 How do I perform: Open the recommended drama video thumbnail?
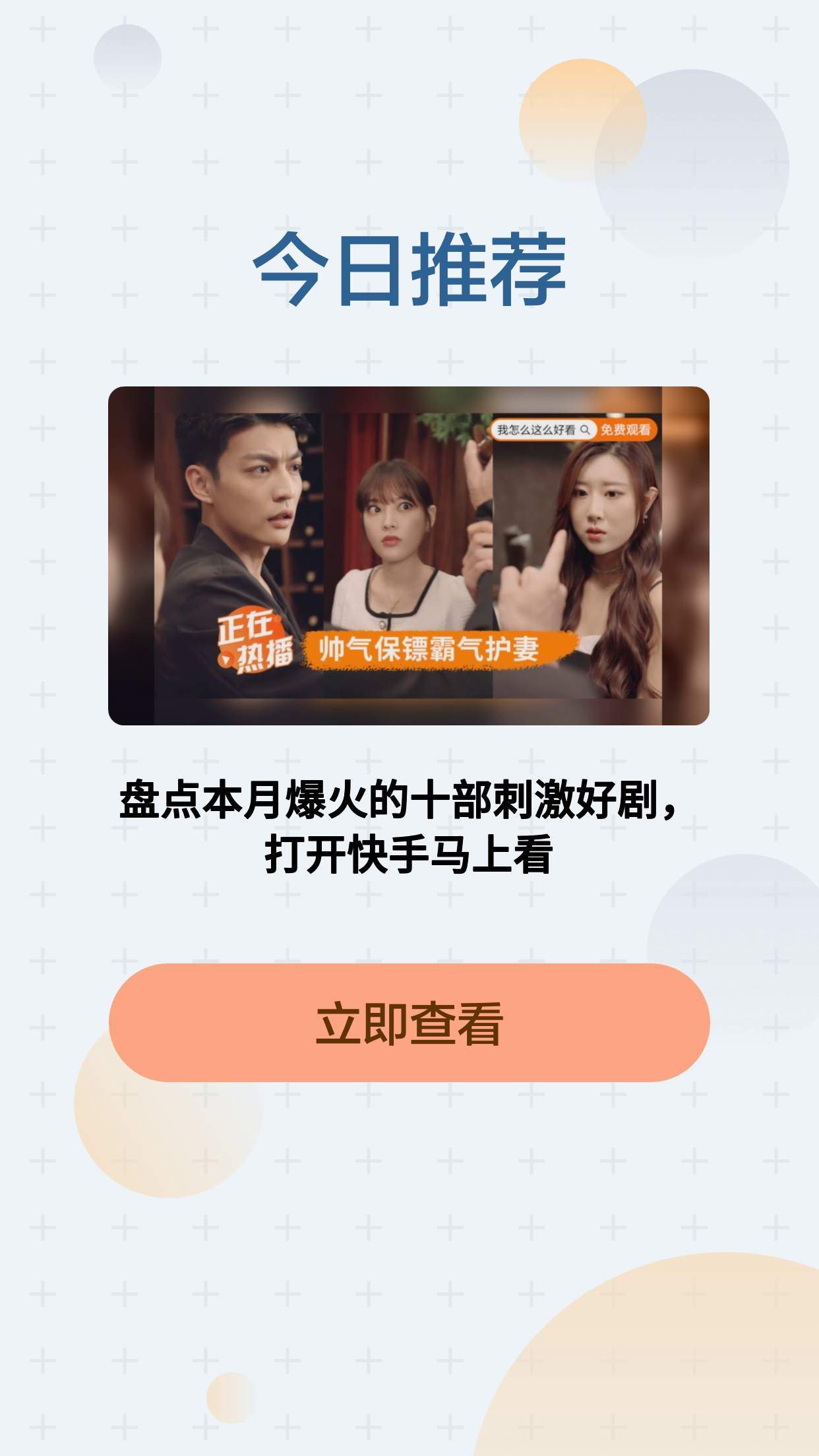[409, 555]
